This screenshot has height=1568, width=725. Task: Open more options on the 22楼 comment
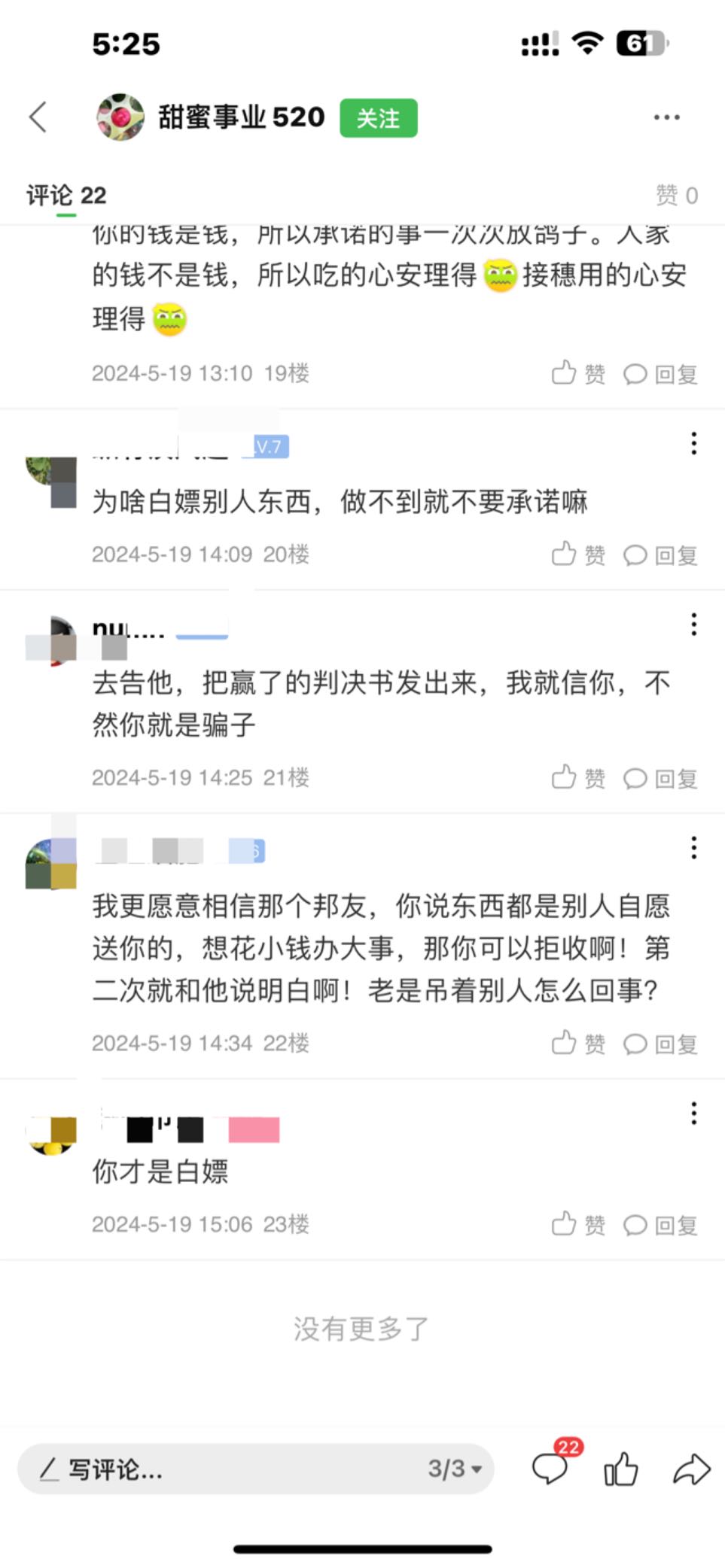[x=693, y=848]
